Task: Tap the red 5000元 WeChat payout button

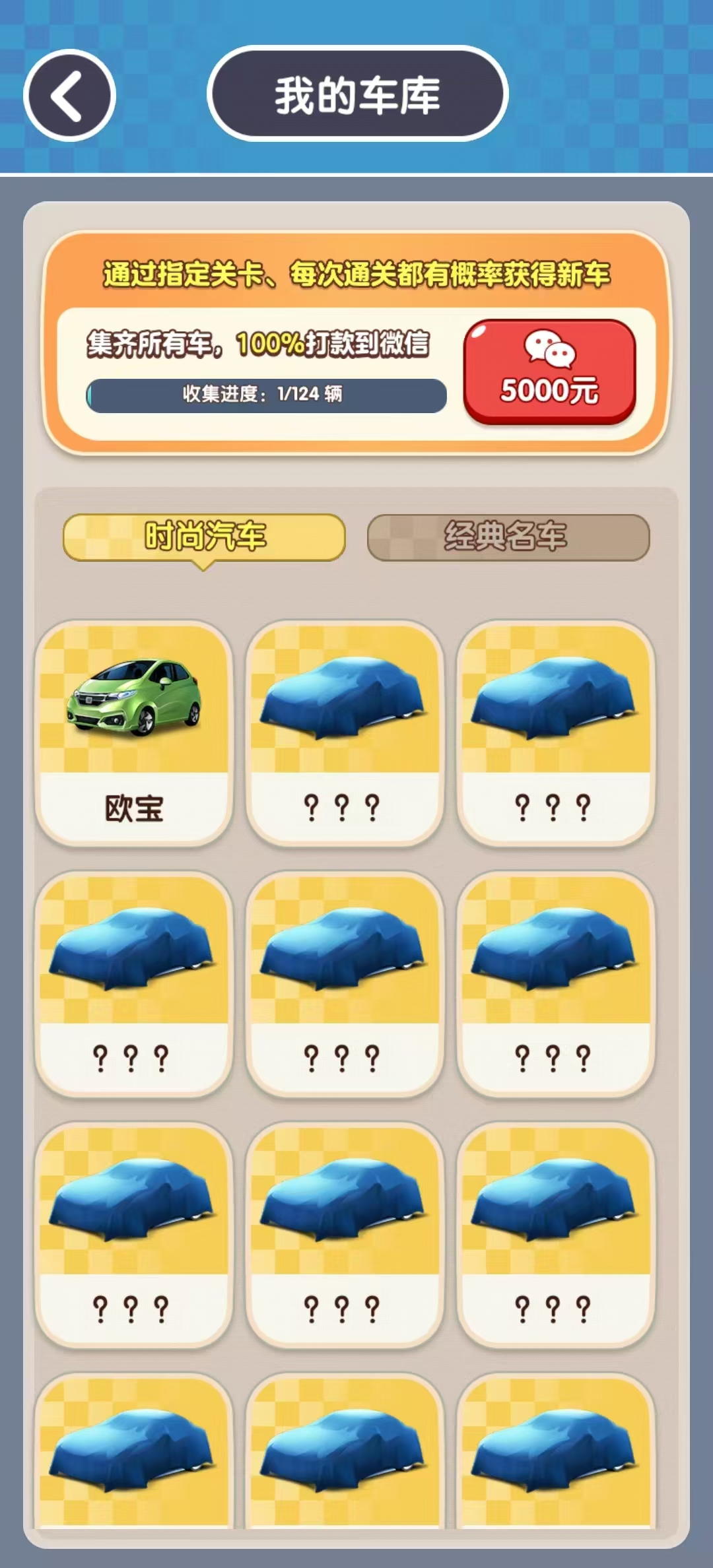Action: [x=549, y=372]
